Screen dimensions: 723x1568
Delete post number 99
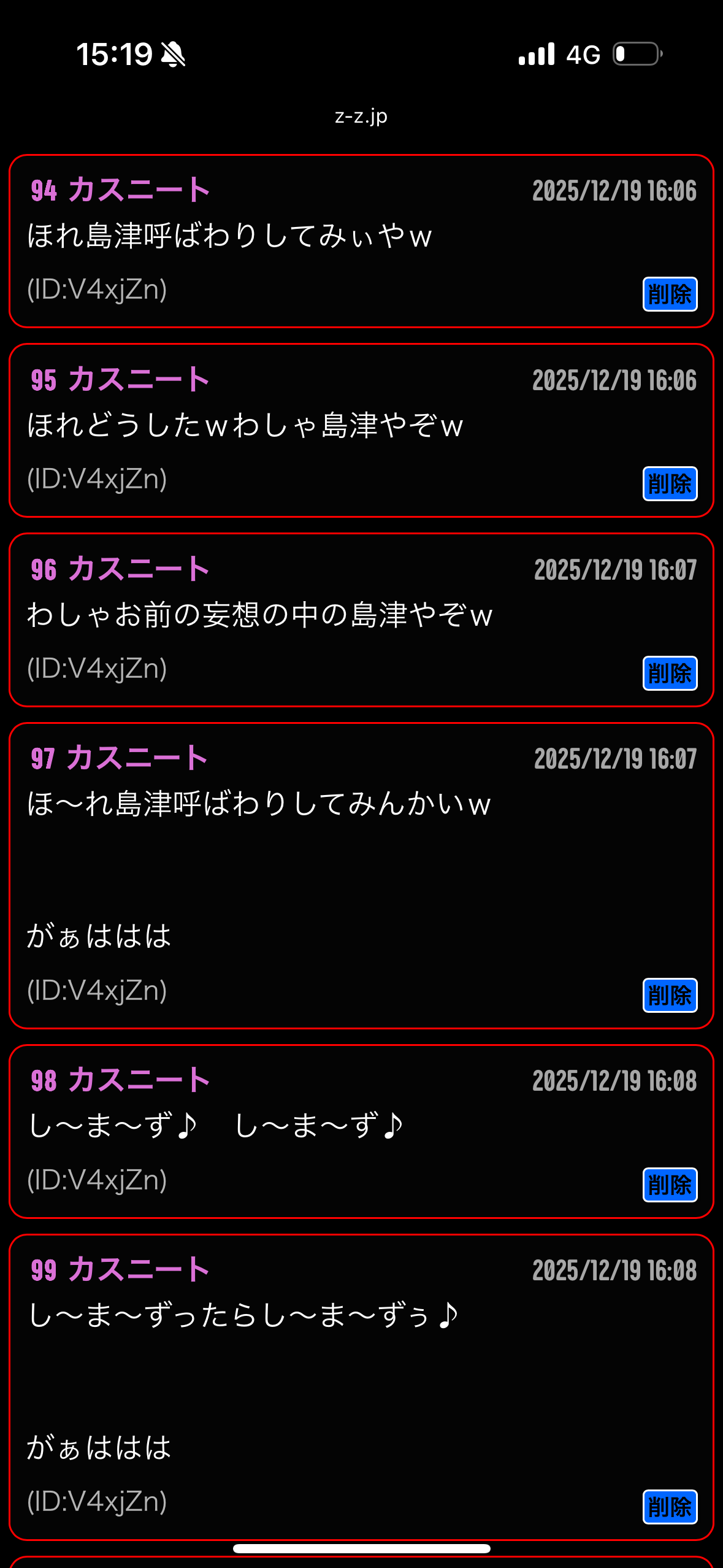(670, 1507)
